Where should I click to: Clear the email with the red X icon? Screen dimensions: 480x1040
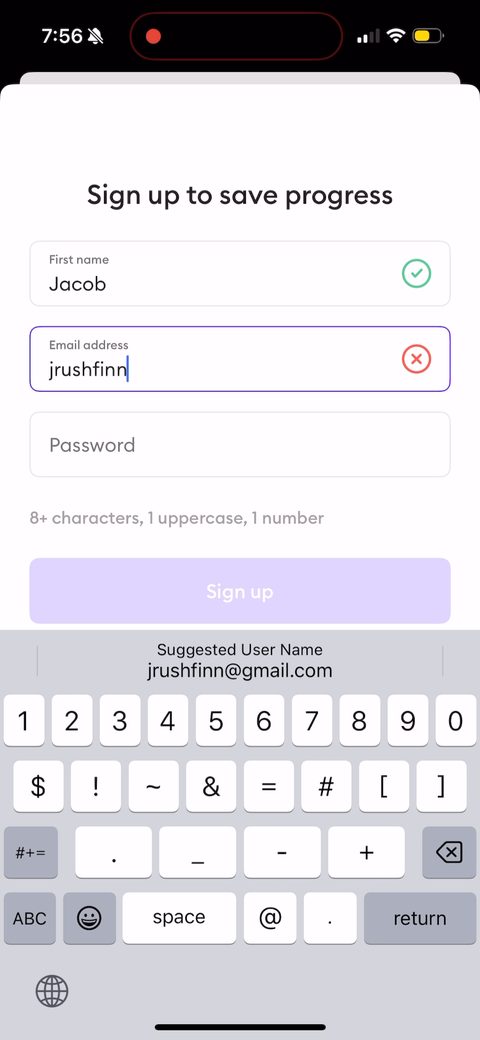(416, 359)
